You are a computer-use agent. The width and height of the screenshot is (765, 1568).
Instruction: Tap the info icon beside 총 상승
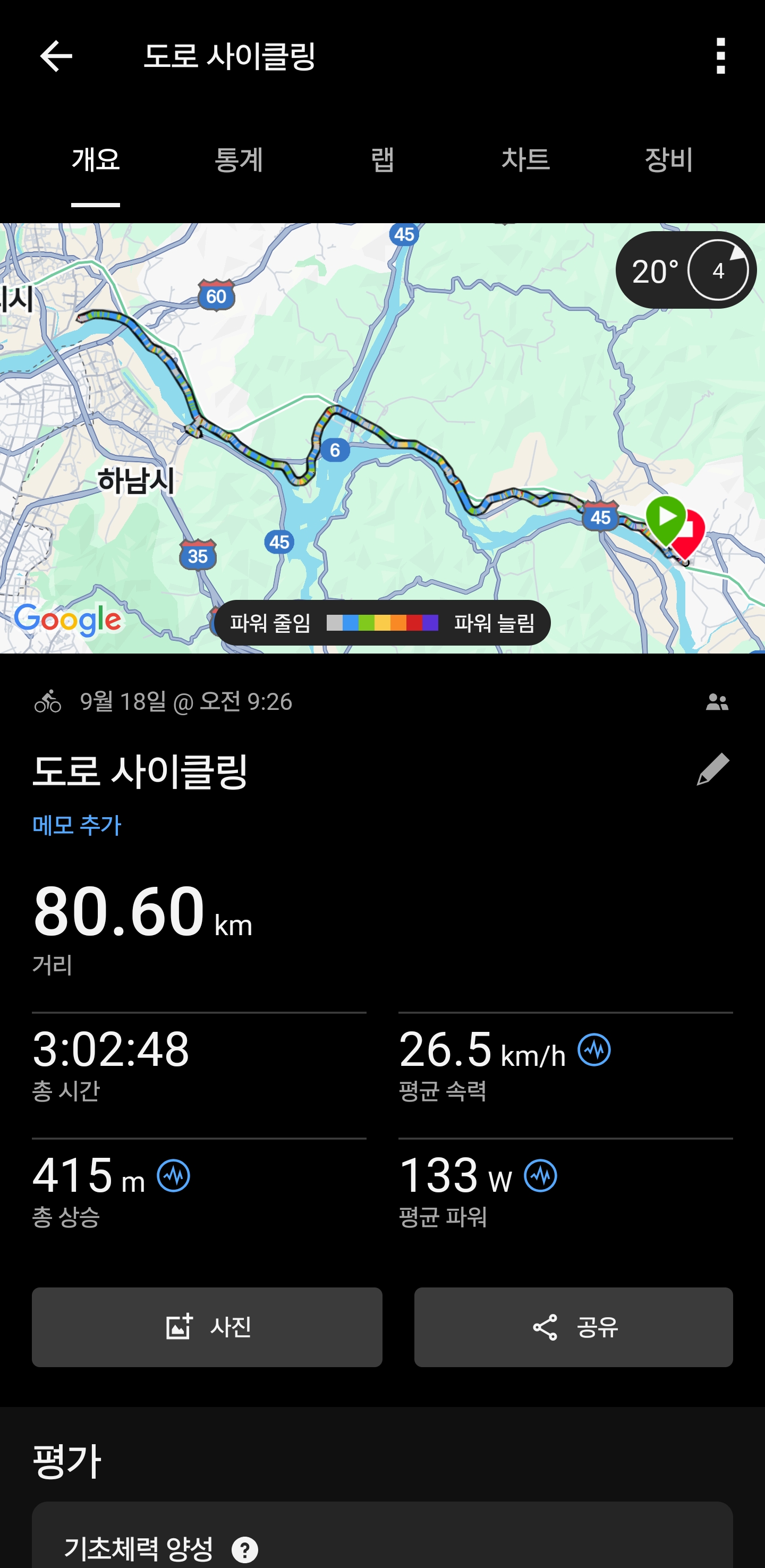(173, 1175)
